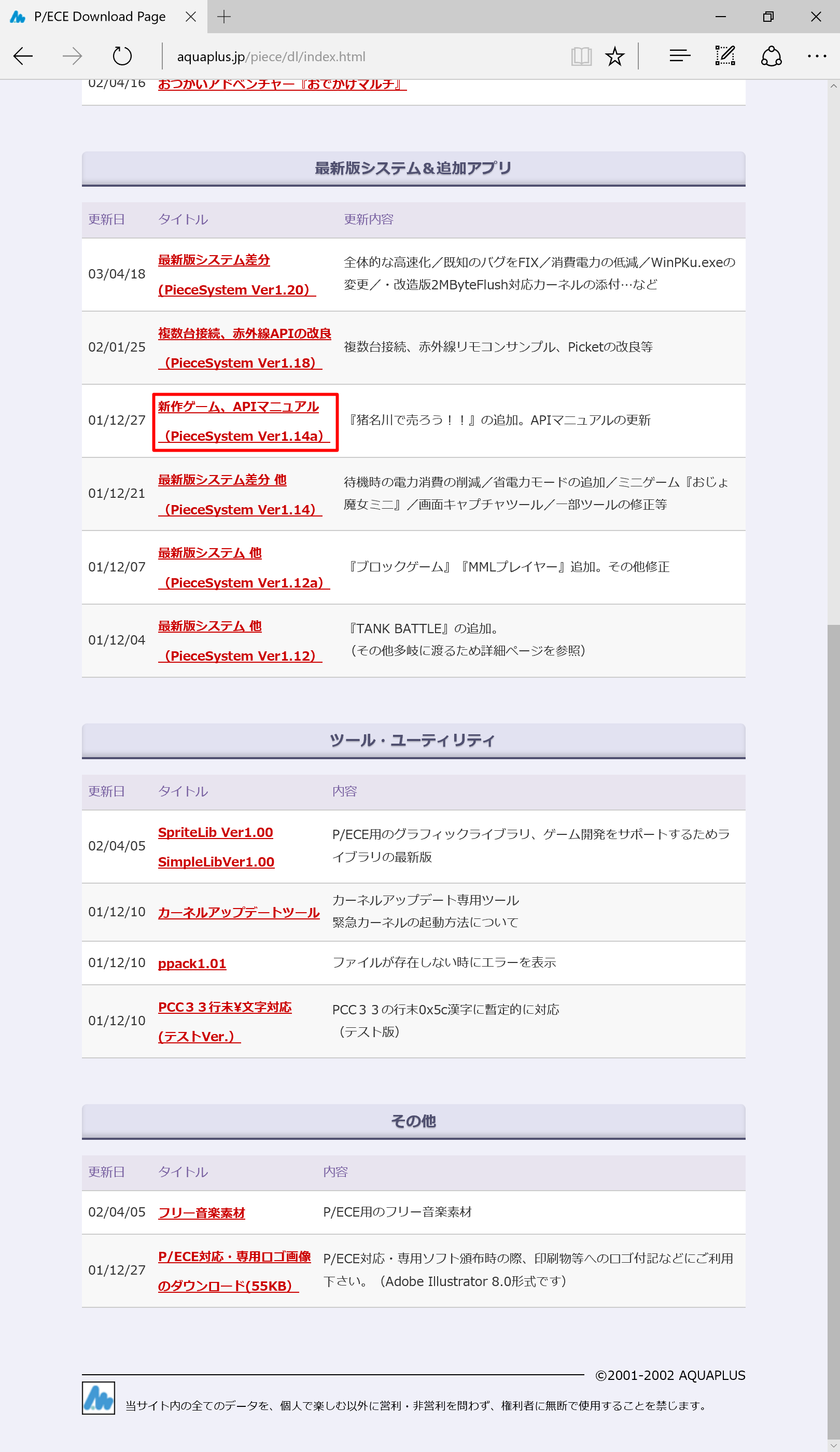Open reading view

(x=581, y=56)
